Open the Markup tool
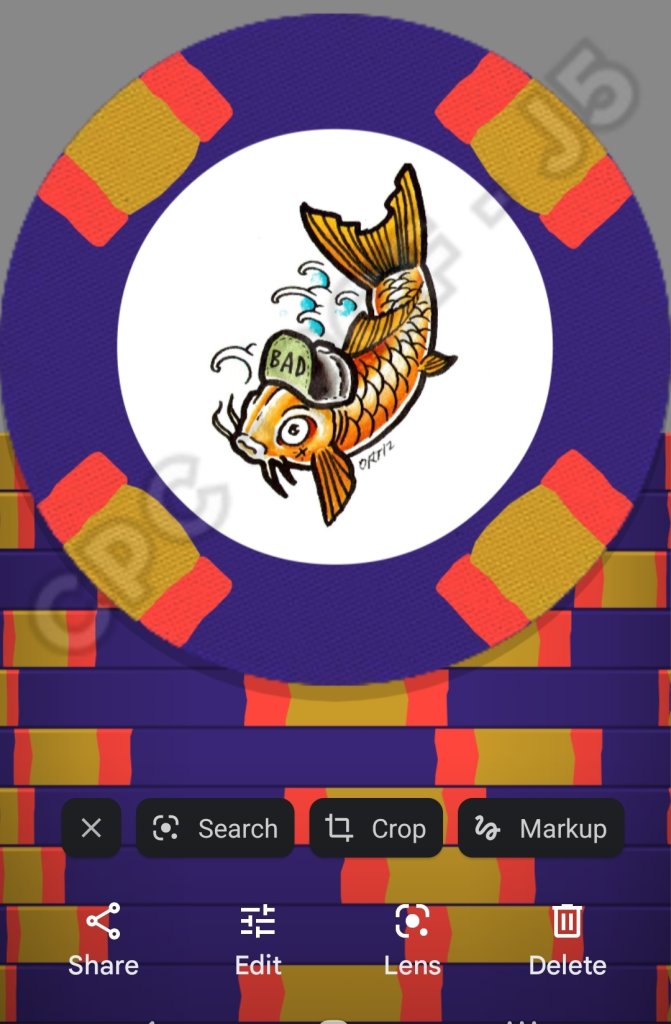This screenshot has width=671, height=1024. point(541,828)
